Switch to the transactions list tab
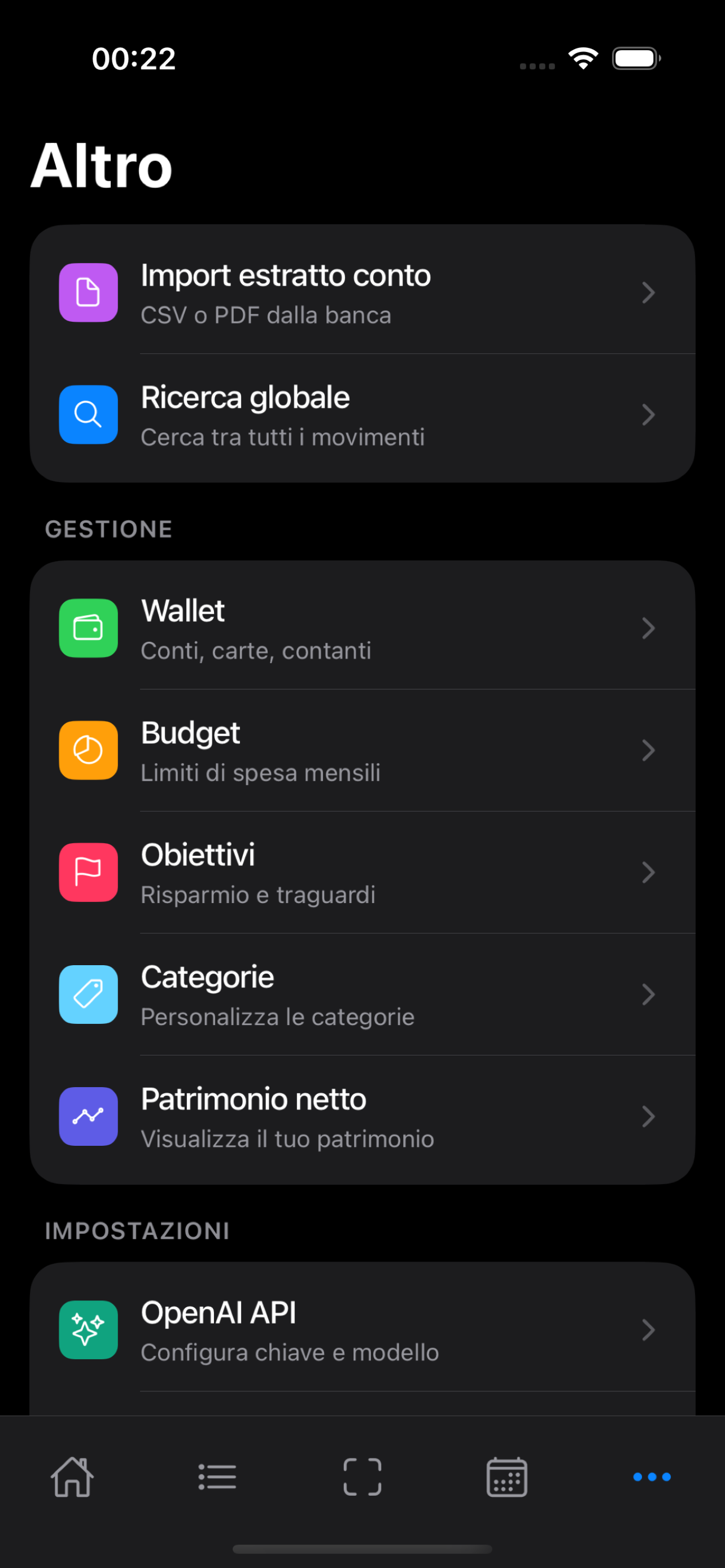The height and width of the screenshot is (1568, 725). tap(217, 1477)
